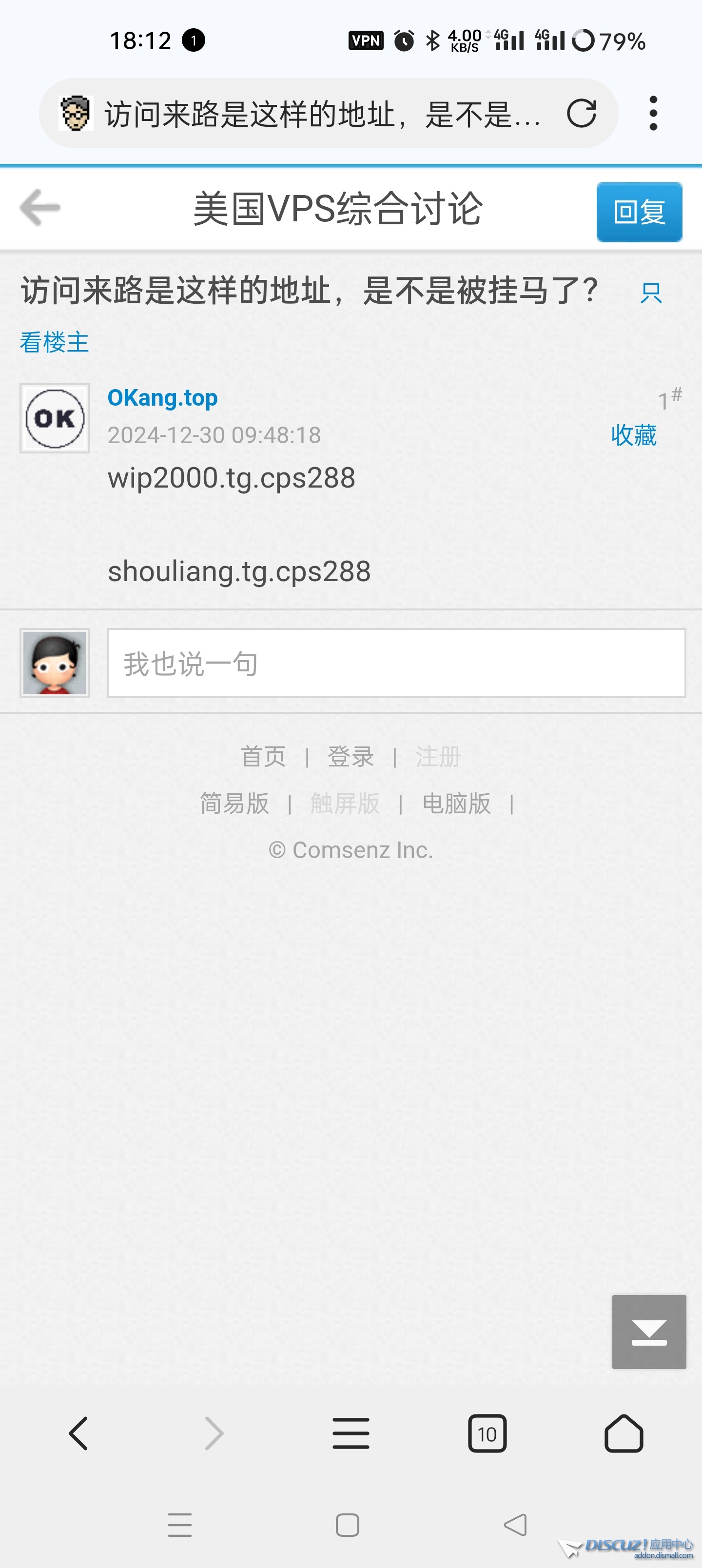The image size is (702, 1568).
Task: Show only the original poster via 看楼主
Action: point(54,342)
